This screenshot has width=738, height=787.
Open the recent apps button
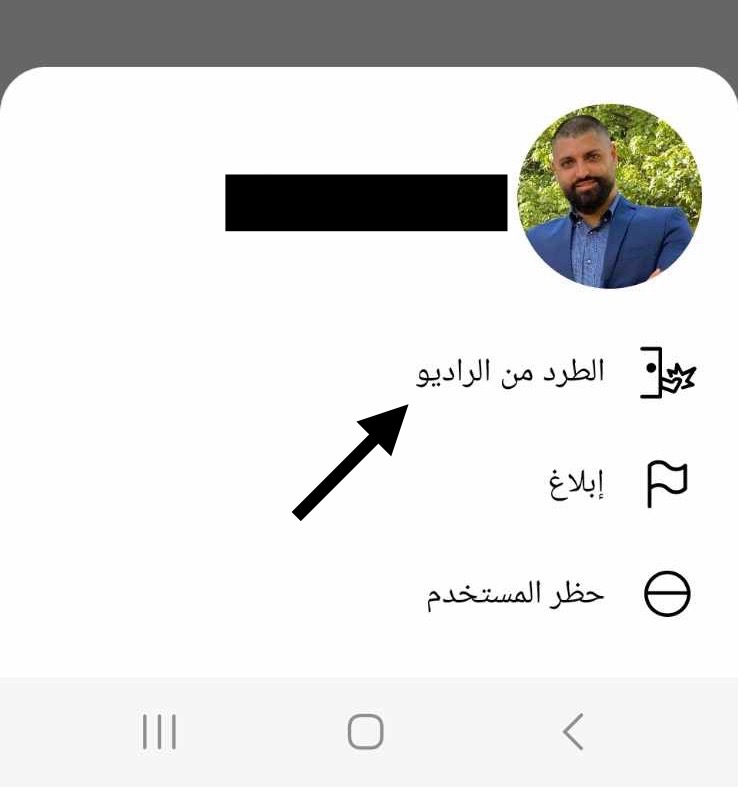[159, 732]
